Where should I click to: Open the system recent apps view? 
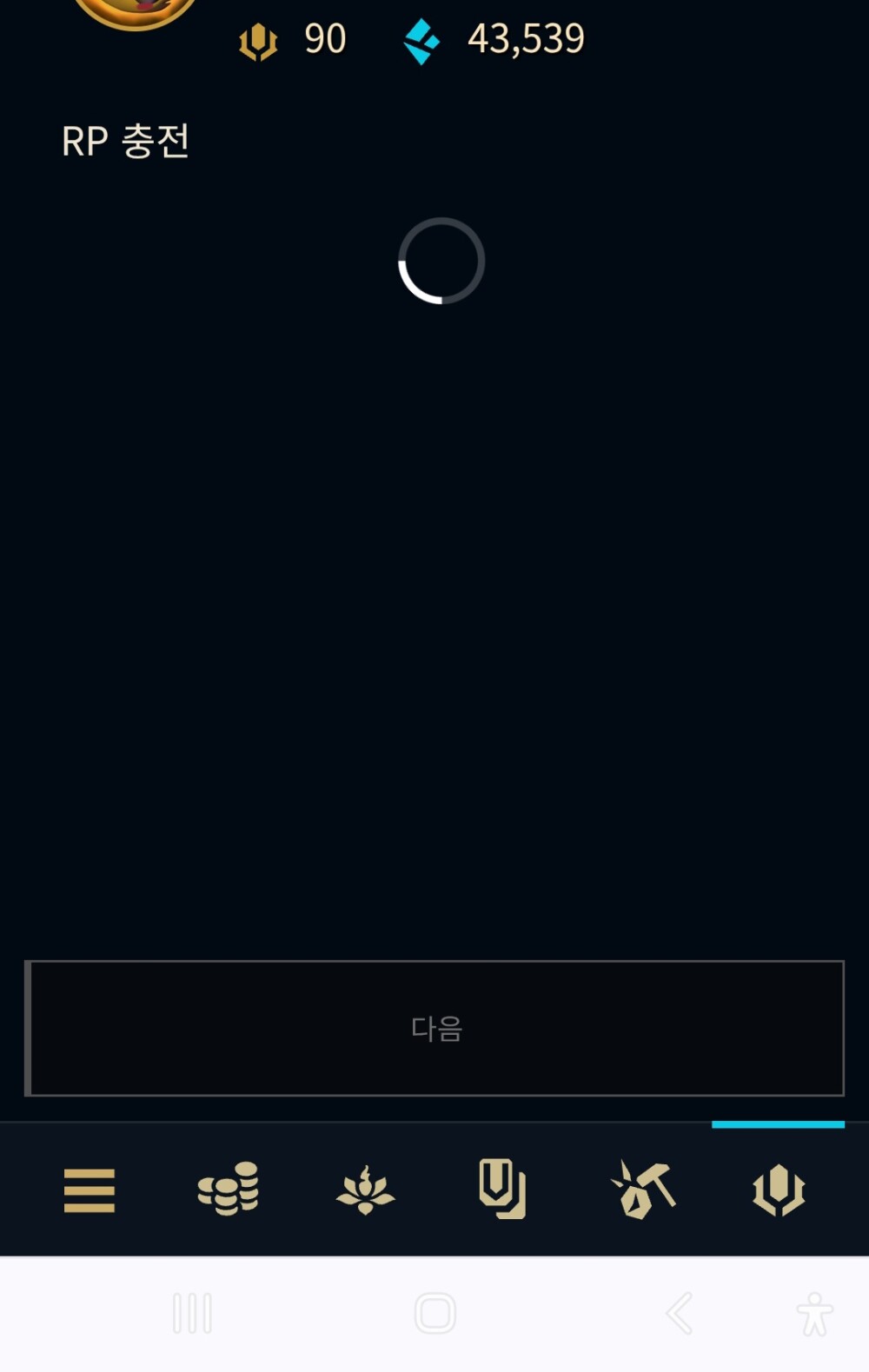(x=192, y=1313)
